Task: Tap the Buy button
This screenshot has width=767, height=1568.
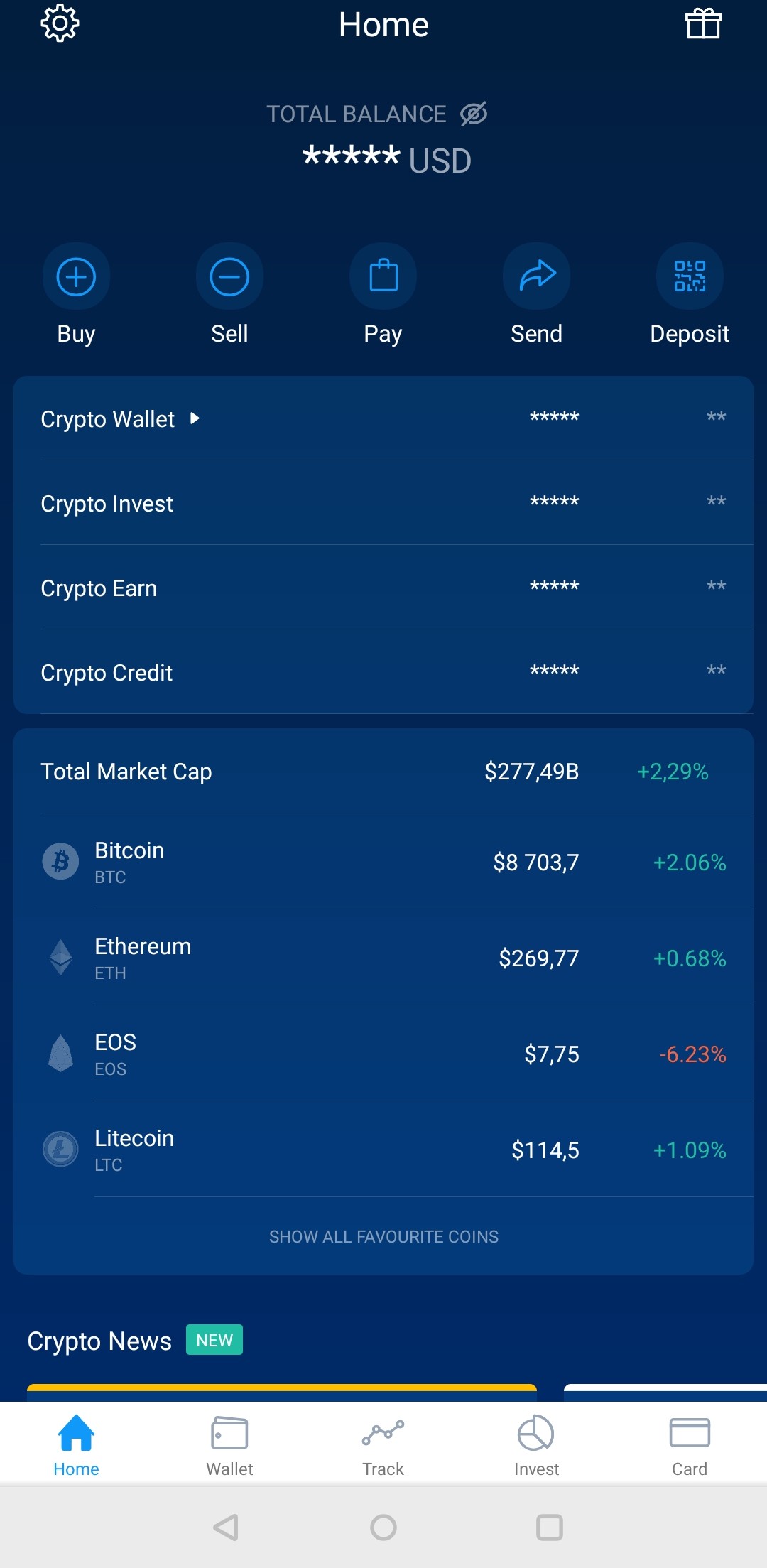Action: (76, 277)
